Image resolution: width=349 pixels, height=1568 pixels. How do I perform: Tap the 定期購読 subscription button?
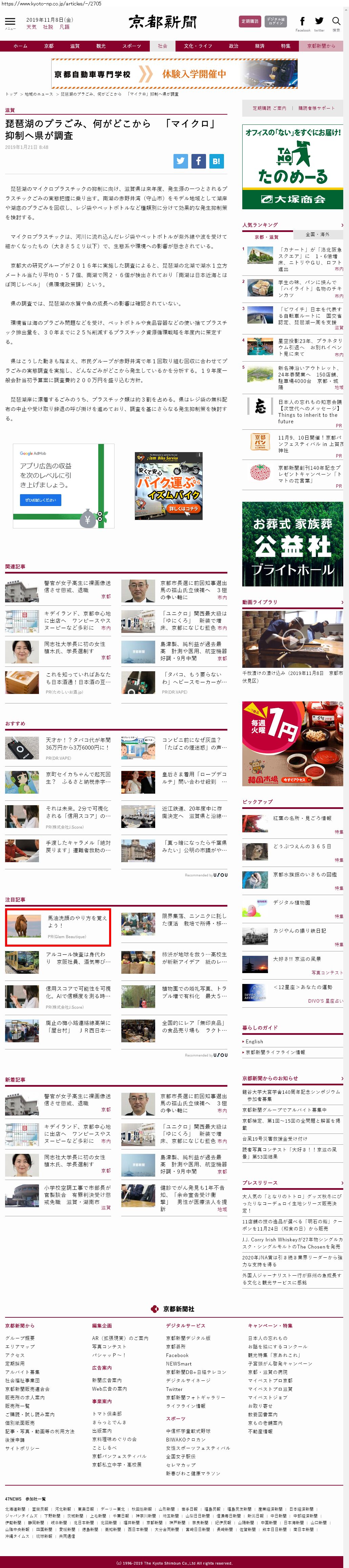[x=249, y=21]
